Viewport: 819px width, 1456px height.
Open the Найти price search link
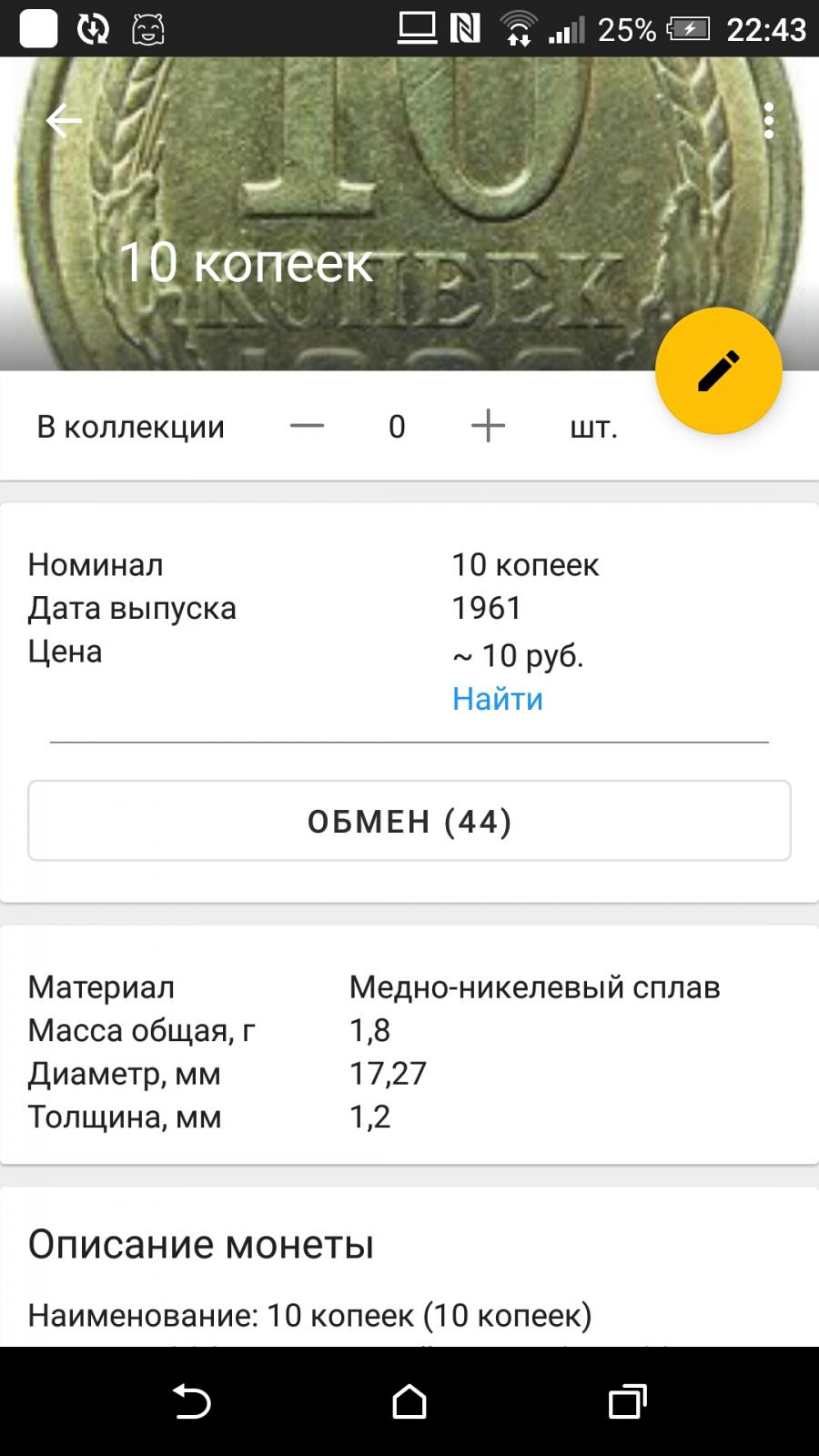tap(498, 699)
